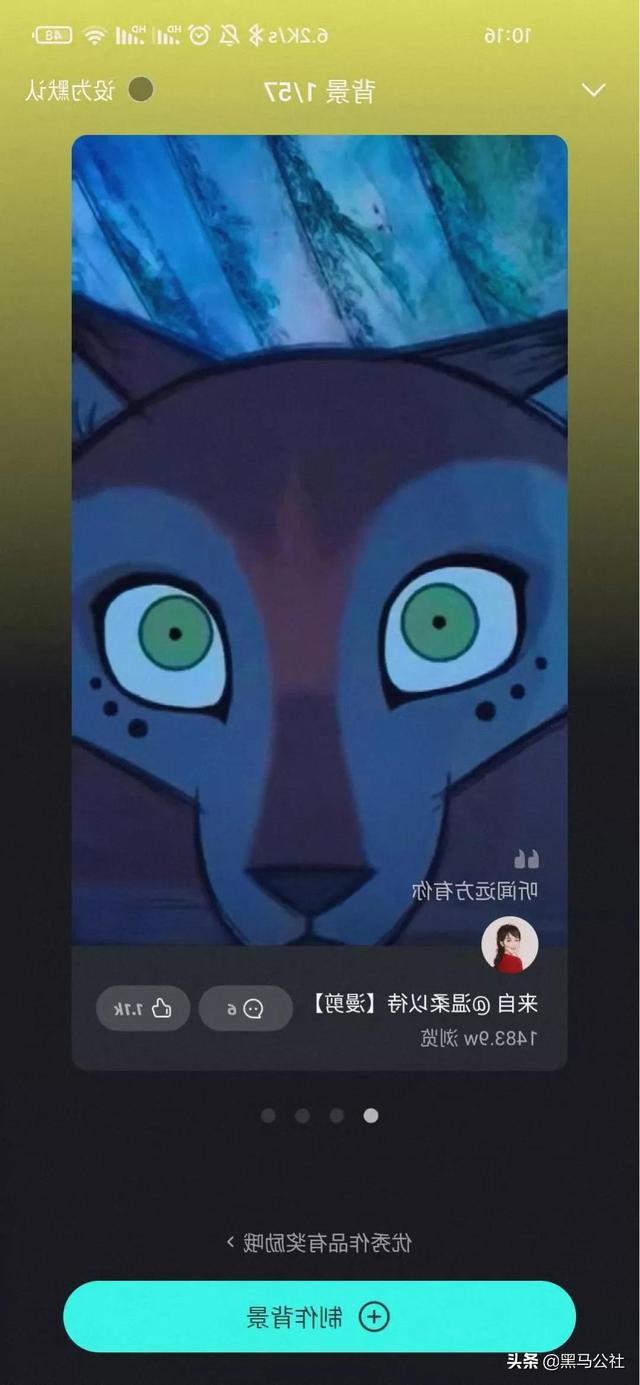Tap the page indicator dots below the card
Viewport: 640px width, 1385px height.
(x=319, y=1116)
